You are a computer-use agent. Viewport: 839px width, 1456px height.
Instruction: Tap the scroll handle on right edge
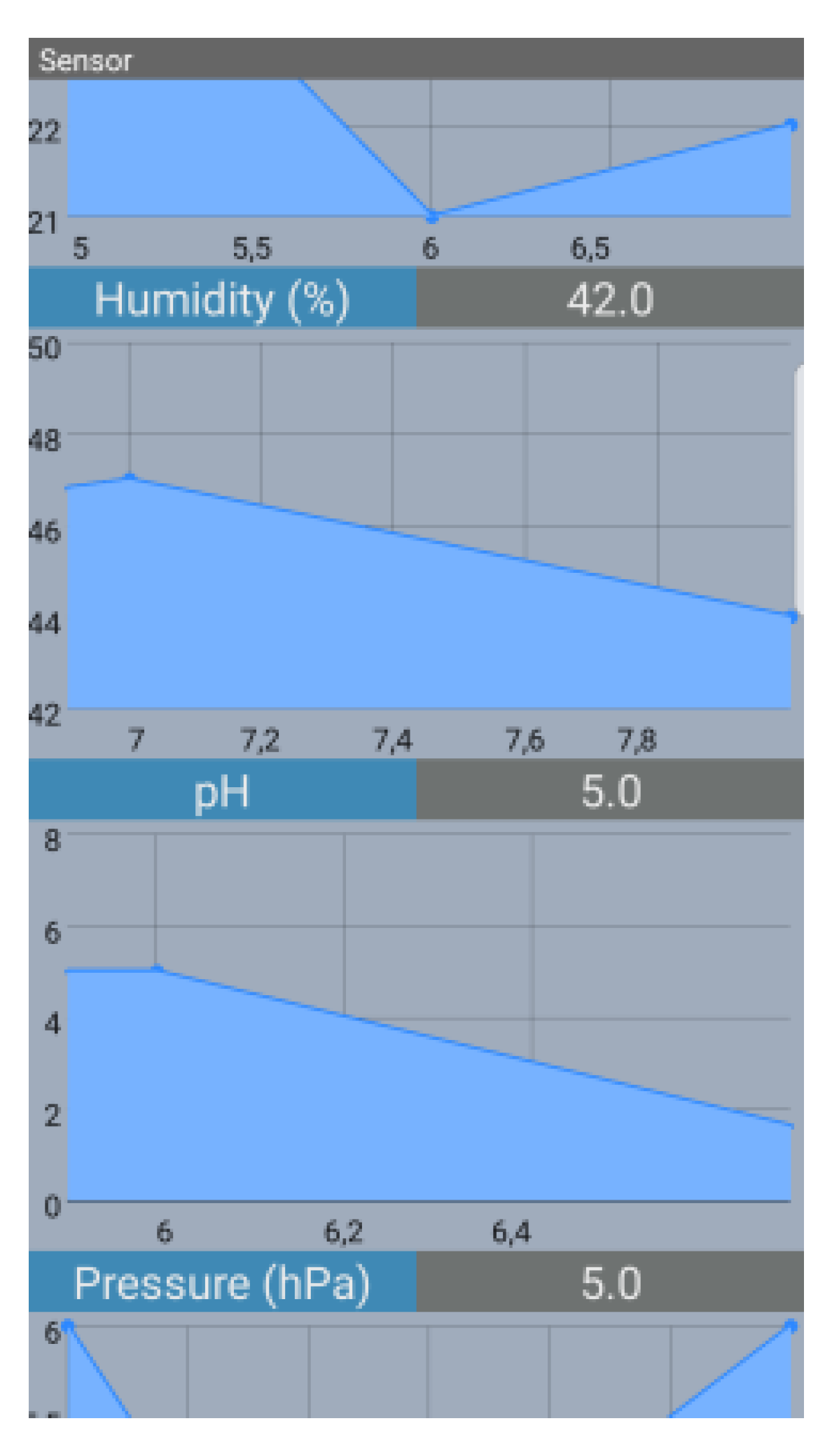pos(799,490)
